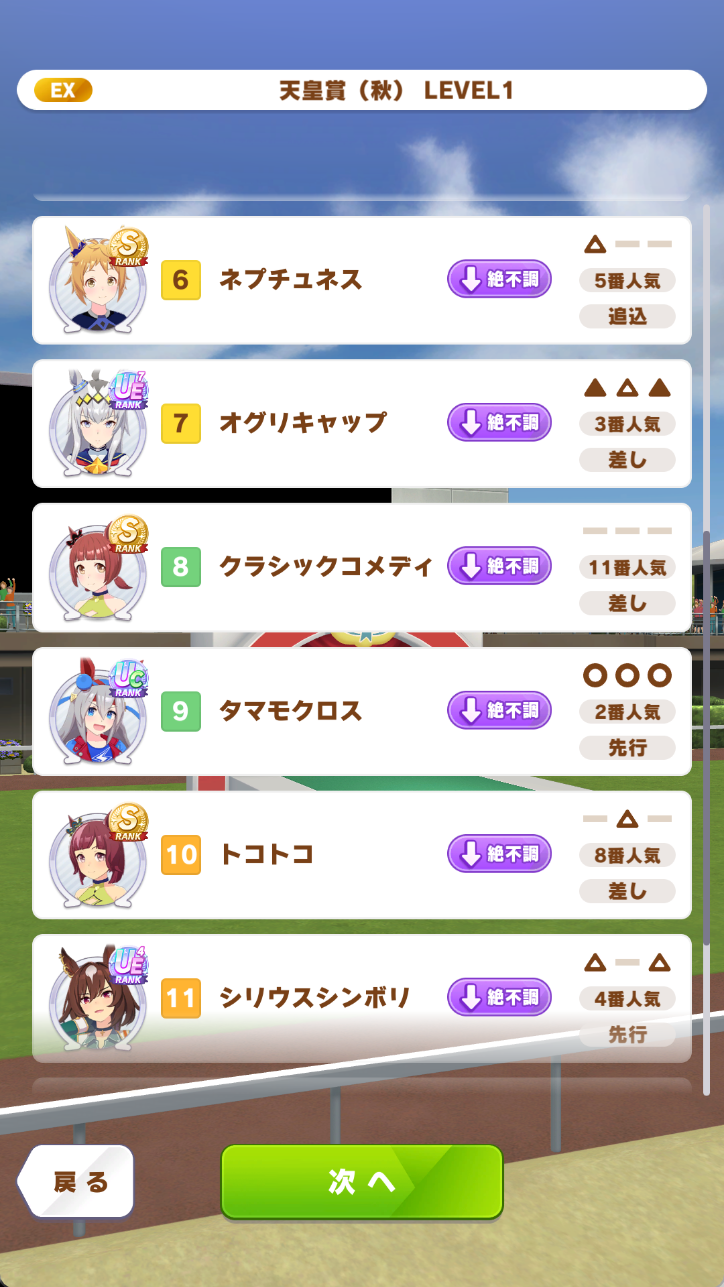View タマモクロス entry details
This screenshot has width=724, height=1287.
click(360, 711)
